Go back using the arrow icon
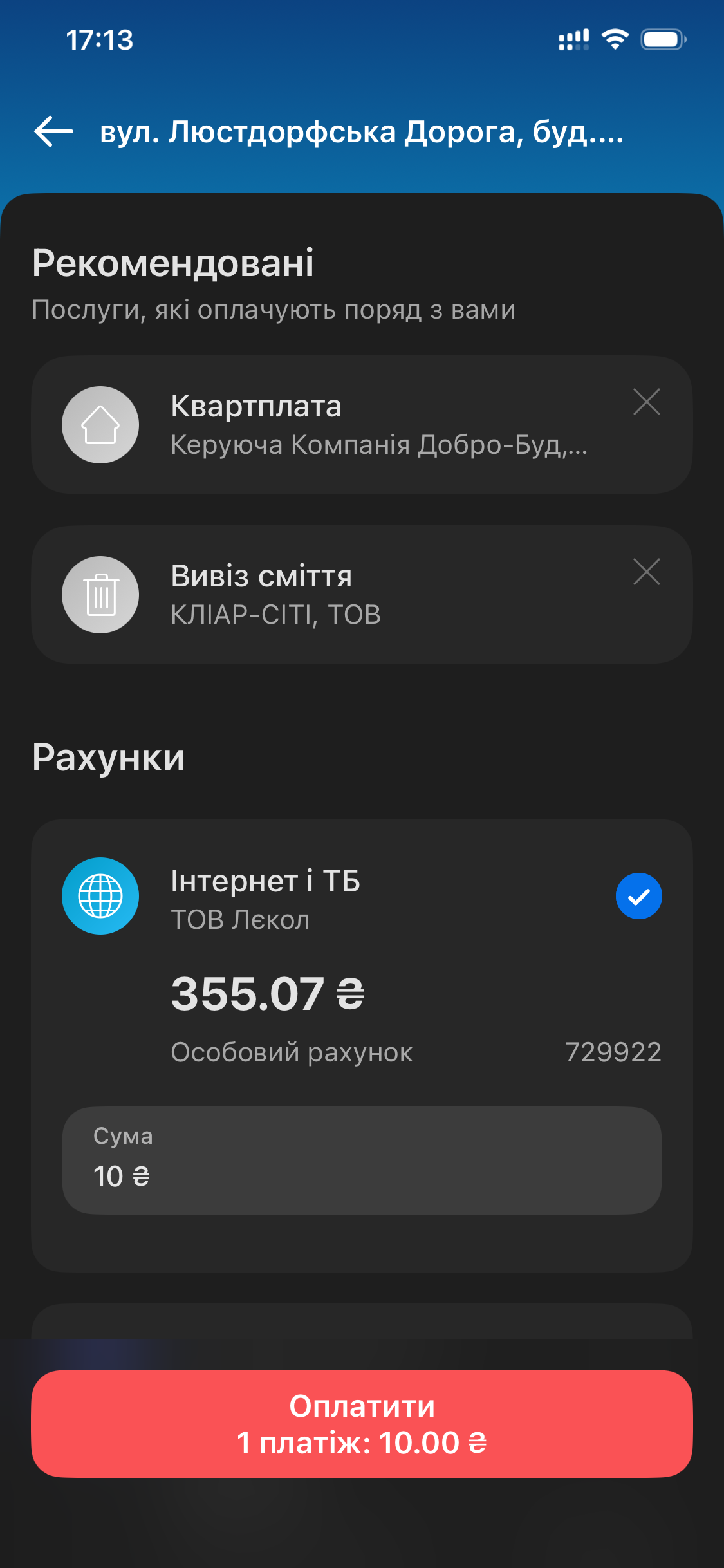Screen dimensions: 724x1568 [x=54, y=132]
